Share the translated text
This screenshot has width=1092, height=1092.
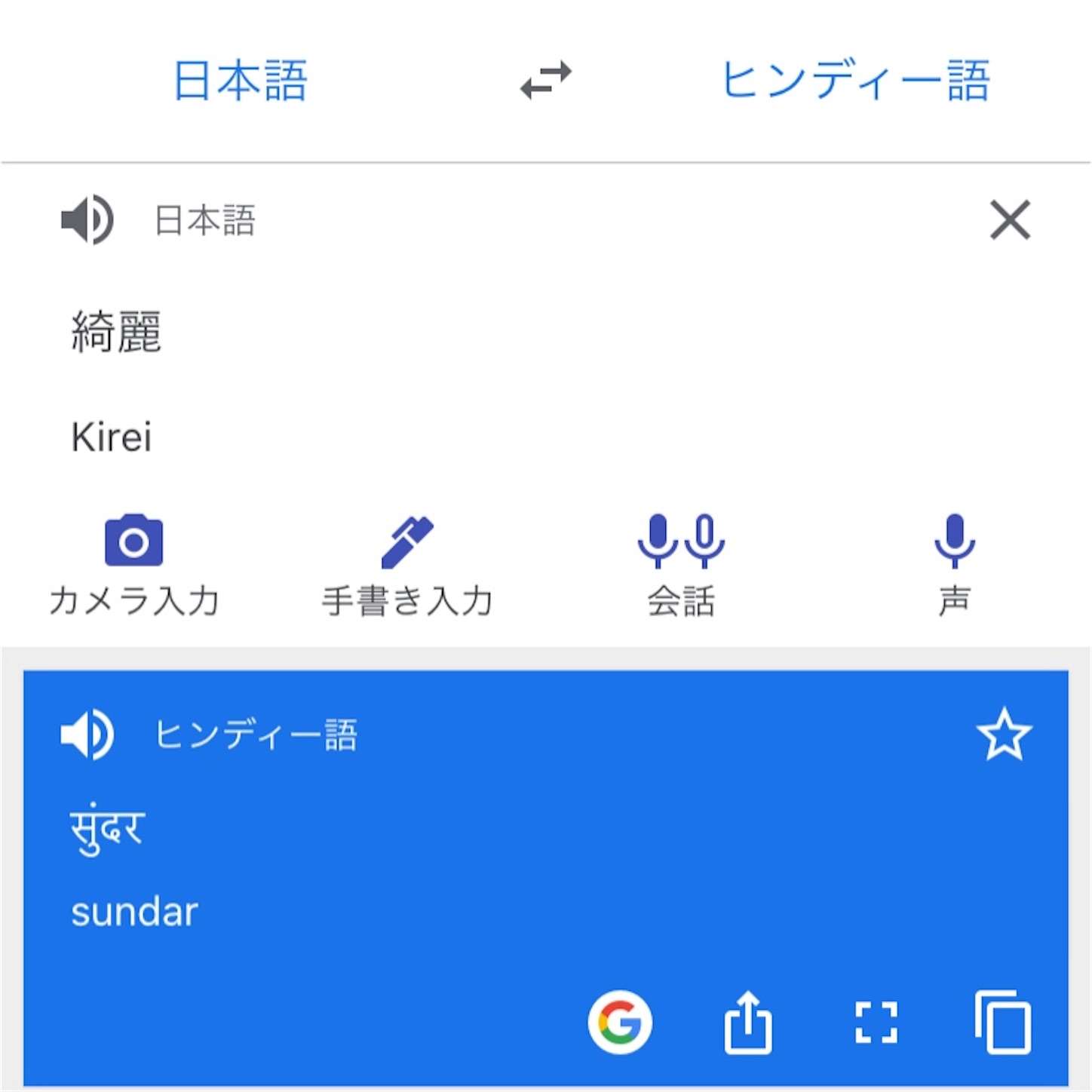pos(748,1023)
